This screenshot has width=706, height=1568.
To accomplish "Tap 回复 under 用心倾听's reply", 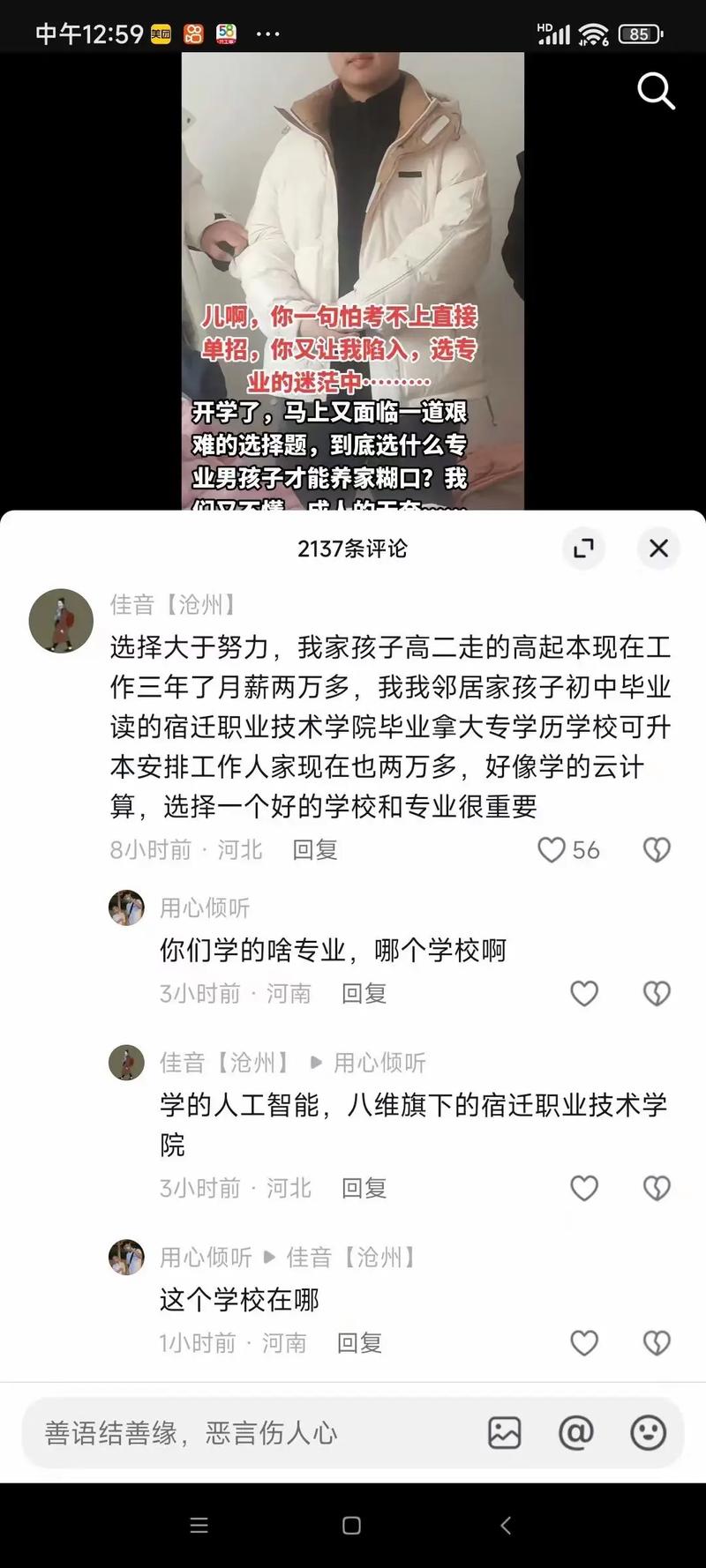I will [x=364, y=993].
